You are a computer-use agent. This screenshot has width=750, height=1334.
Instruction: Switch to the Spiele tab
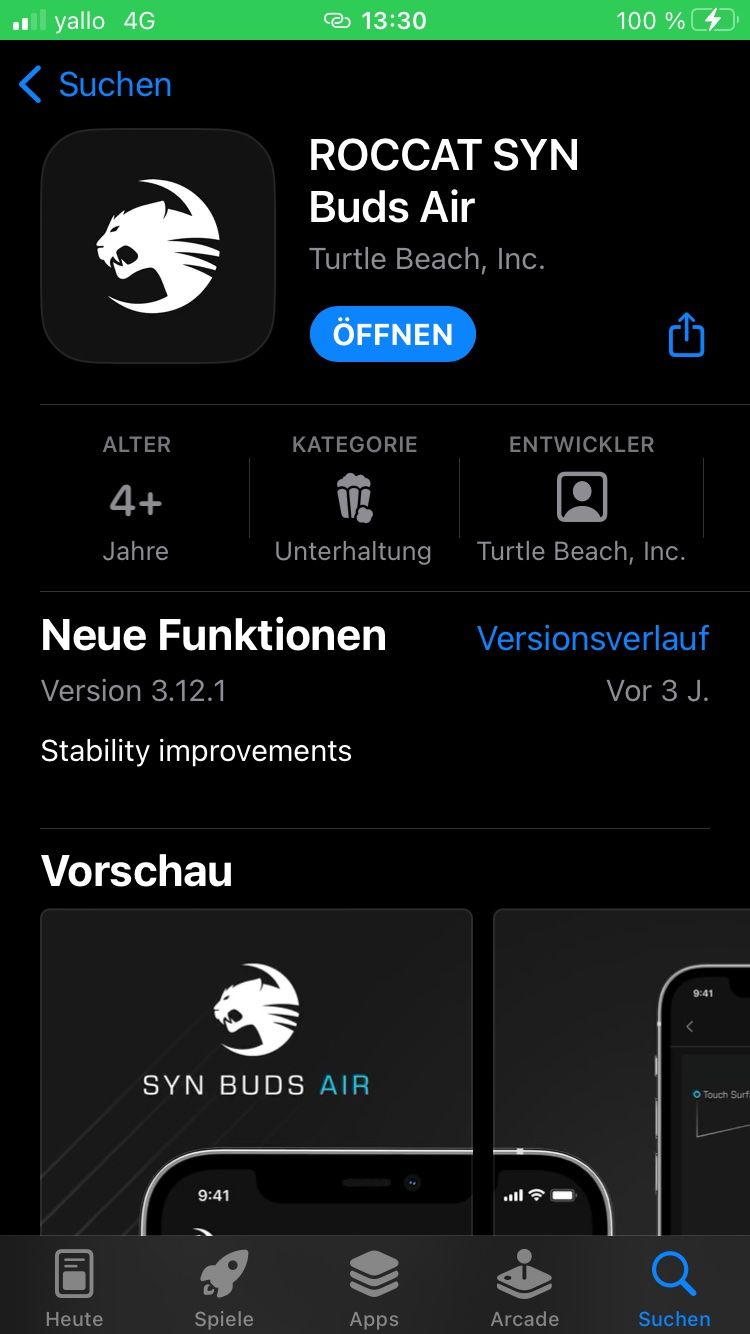[224, 1289]
